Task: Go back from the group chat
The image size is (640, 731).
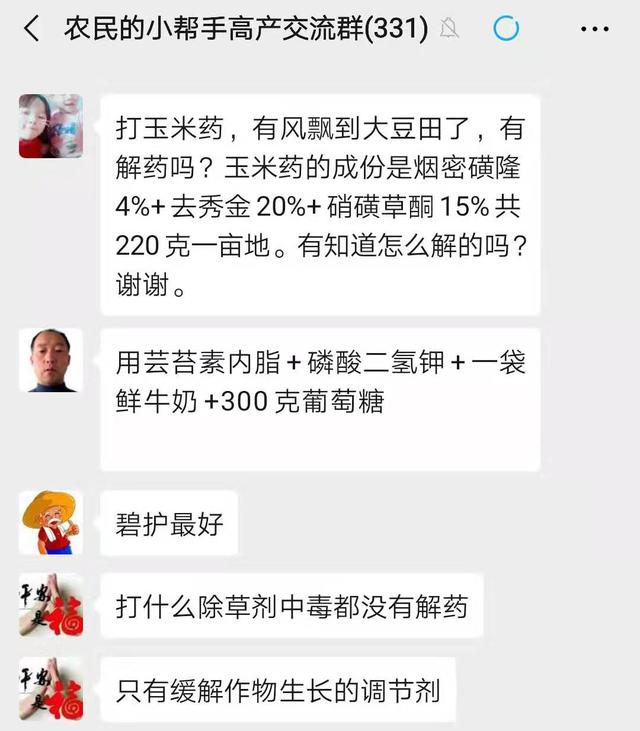Action: 32,29
